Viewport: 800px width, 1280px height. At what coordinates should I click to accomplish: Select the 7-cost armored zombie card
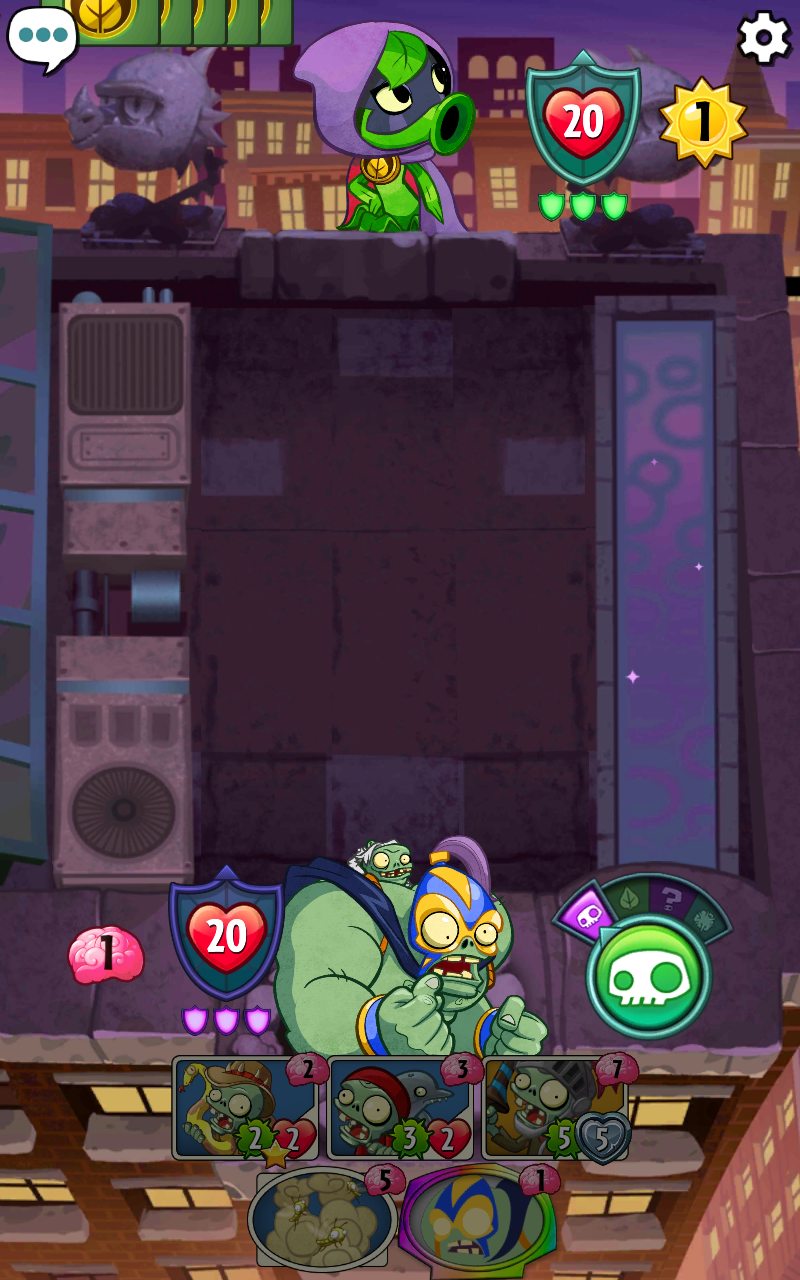click(553, 1108)
